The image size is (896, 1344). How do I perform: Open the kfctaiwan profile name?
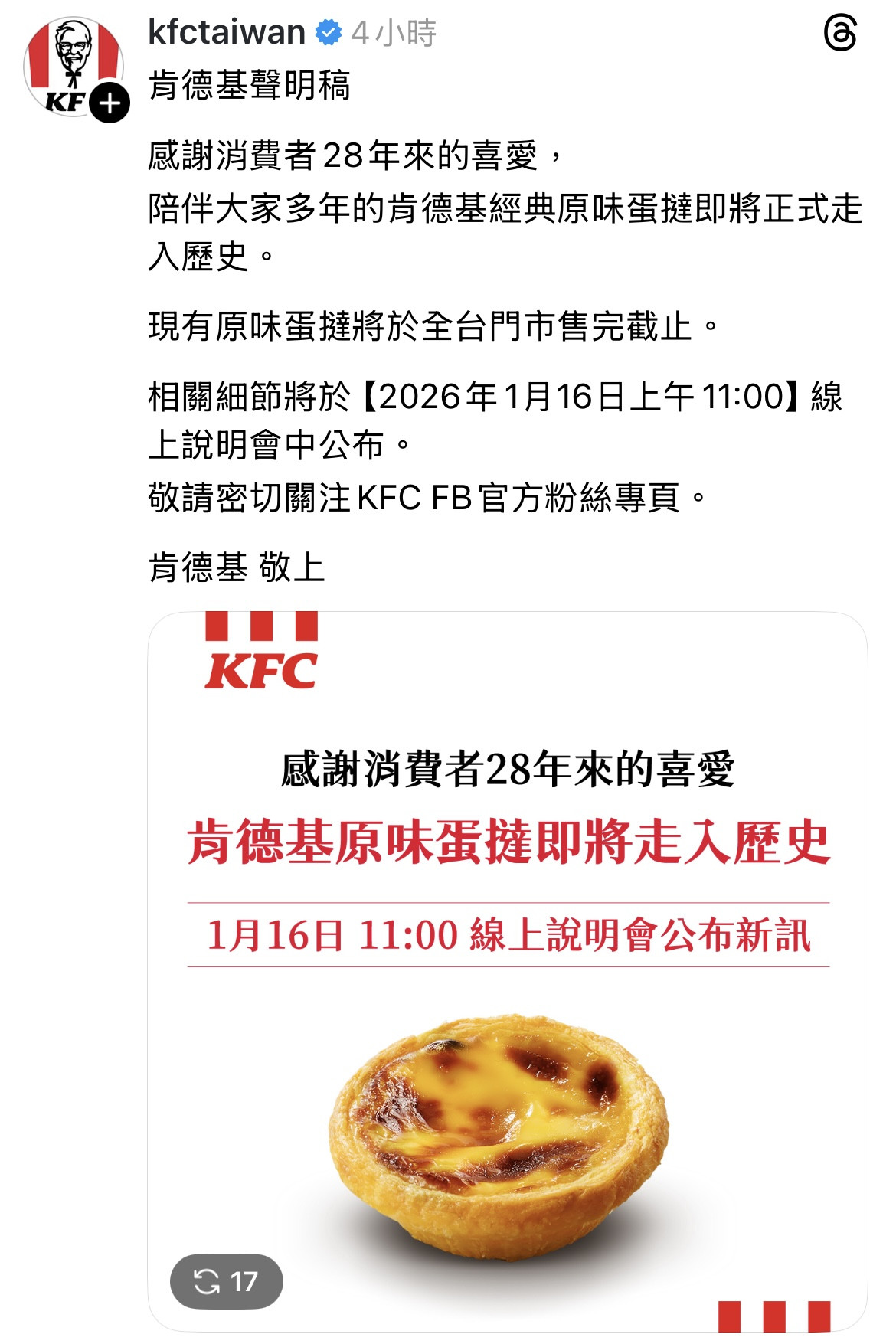point(227,33)
